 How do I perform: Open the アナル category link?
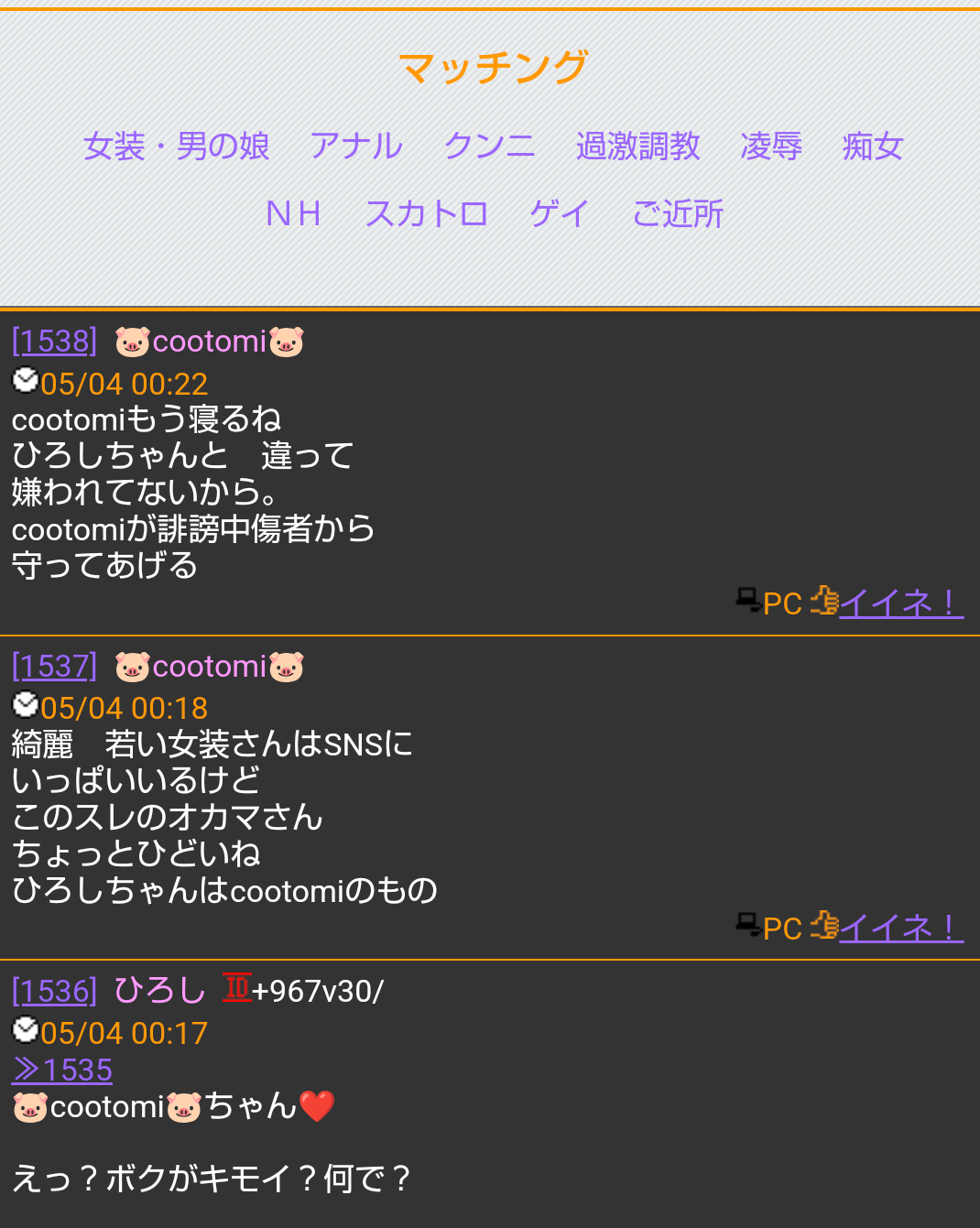coord(356,147)
